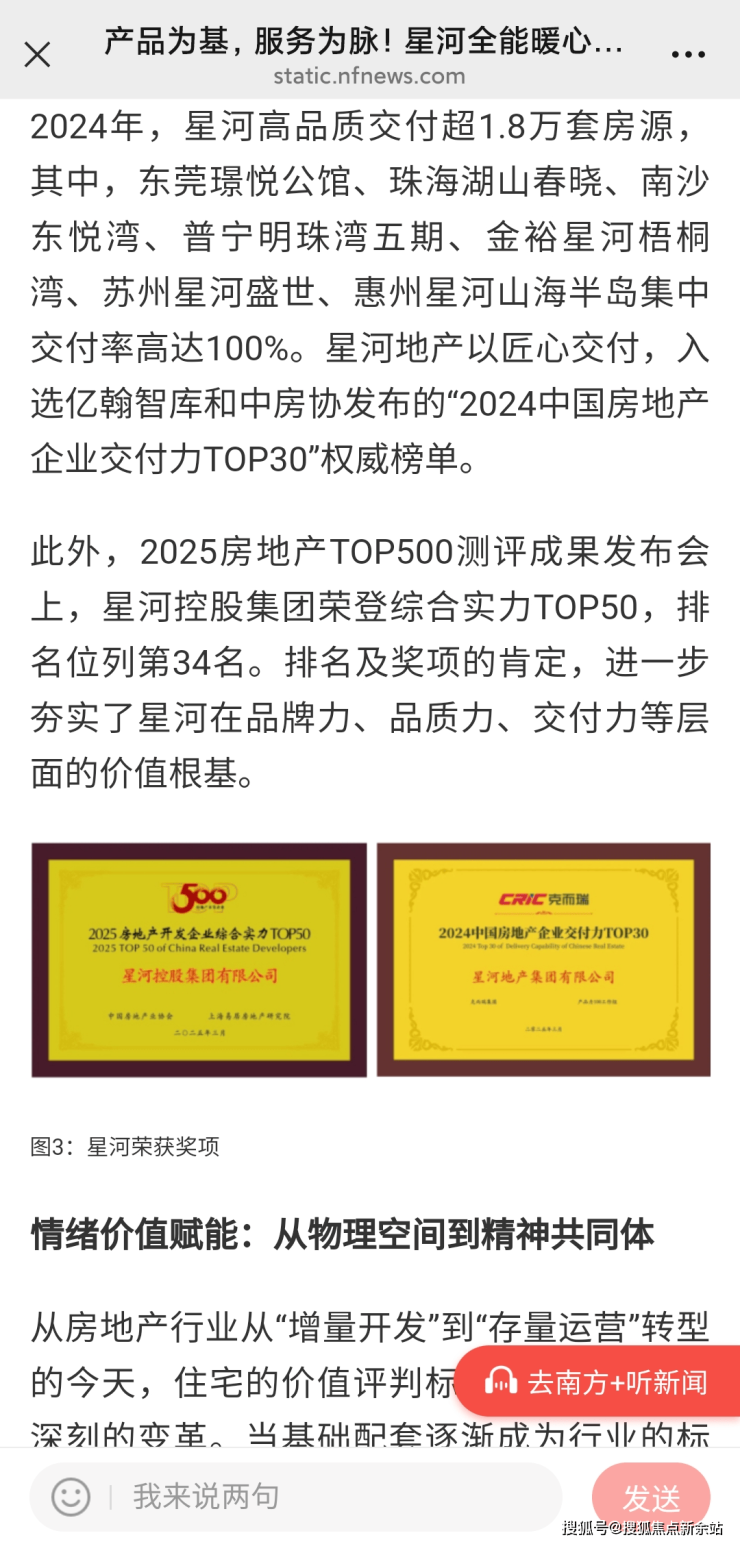Tap 去南方+听新闻 floating button
This screenshot has width=740, height=1544.
(x=597, y=1381)
